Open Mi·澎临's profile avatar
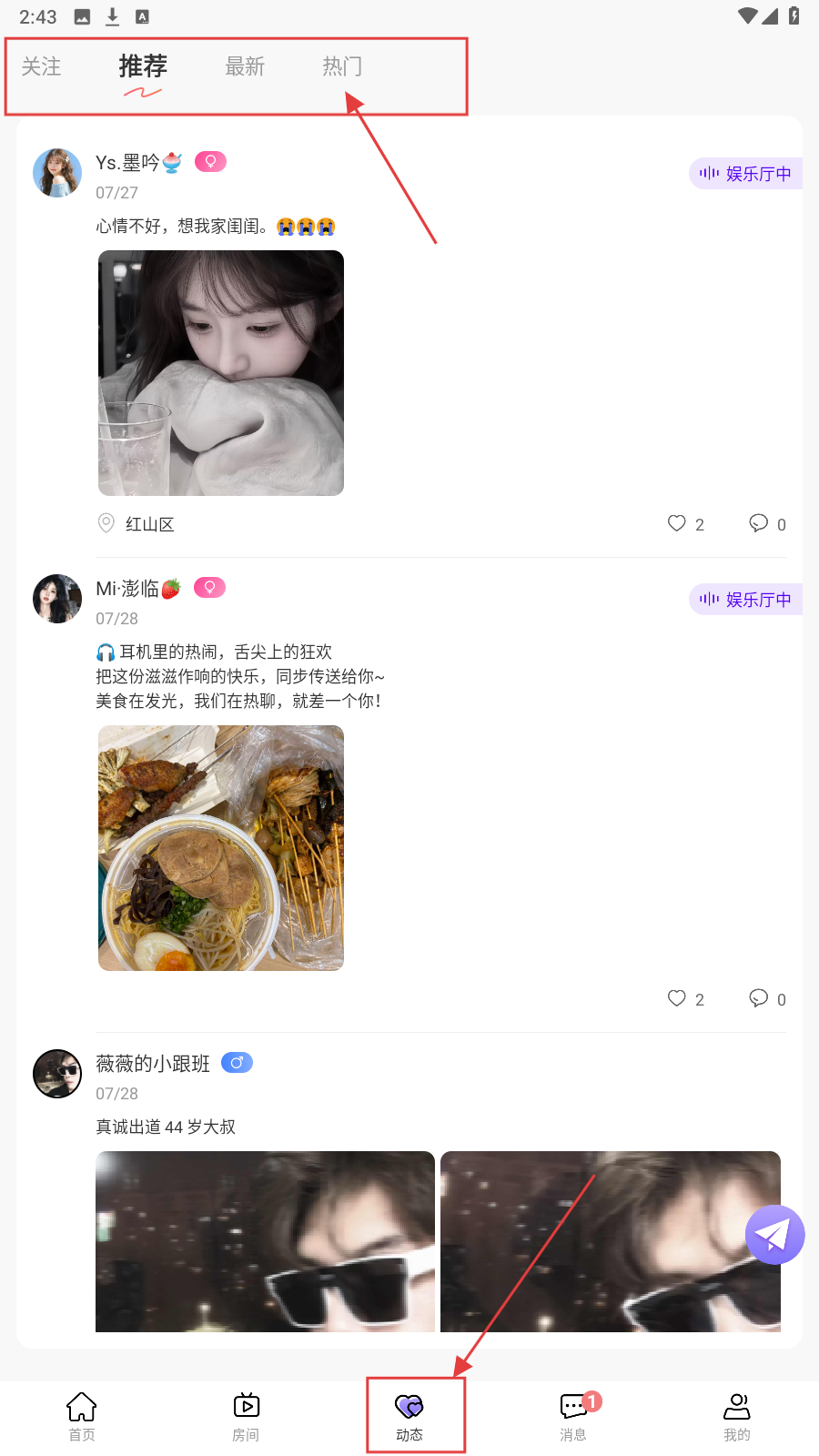Image resolution: width=819 pixels, height=1456 pixels. (x=57, y=599)
